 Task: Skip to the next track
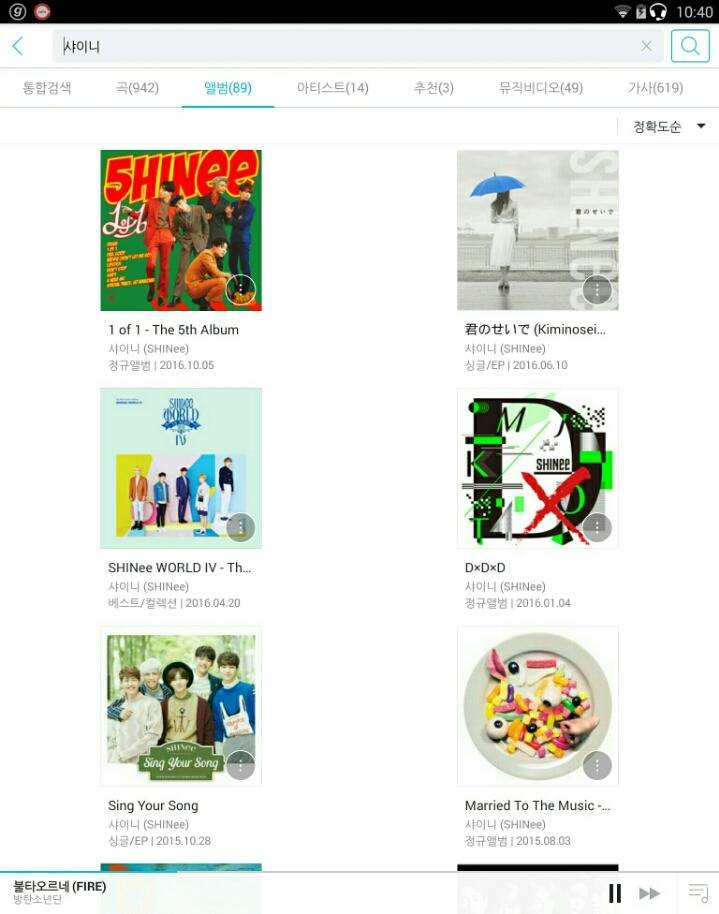point(650,893)
